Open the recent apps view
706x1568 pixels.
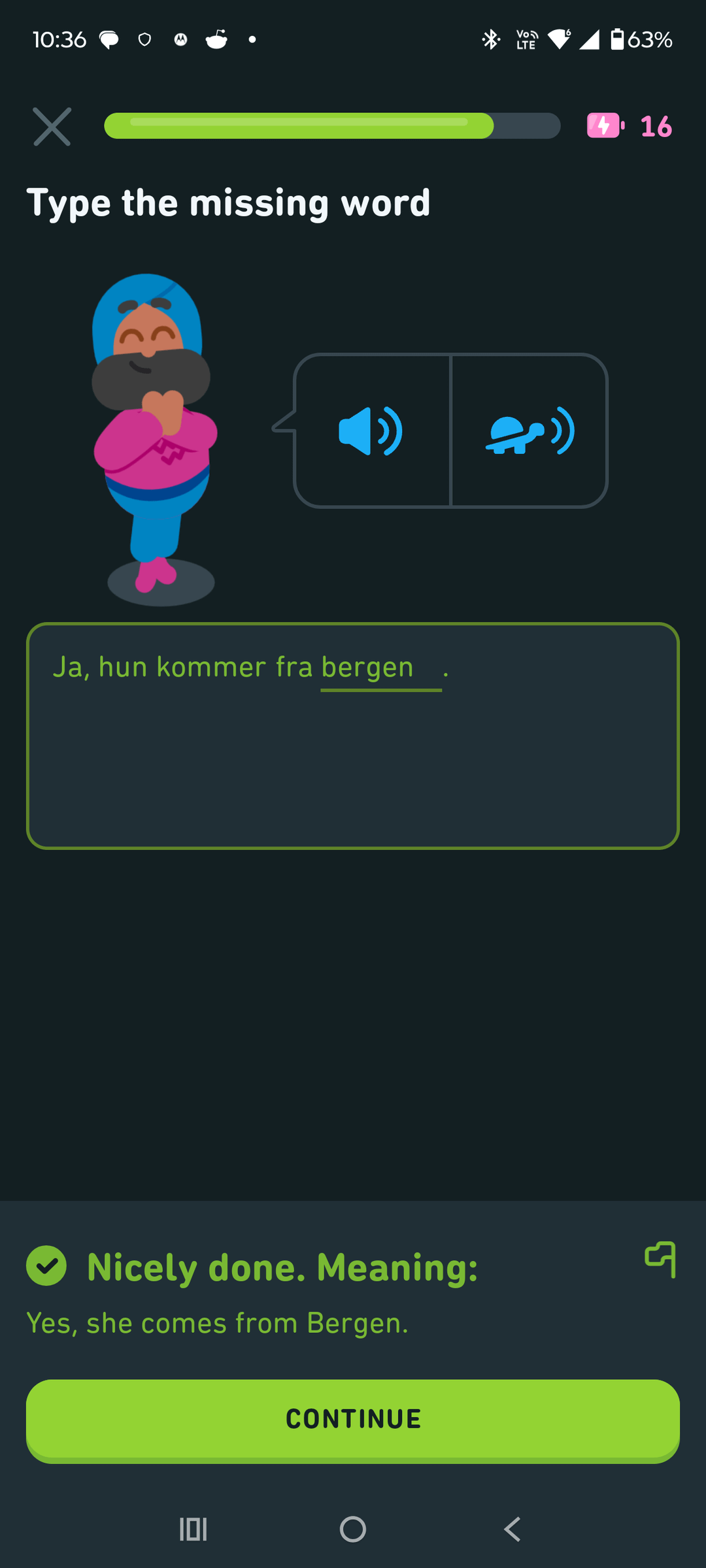point(193,1529)
